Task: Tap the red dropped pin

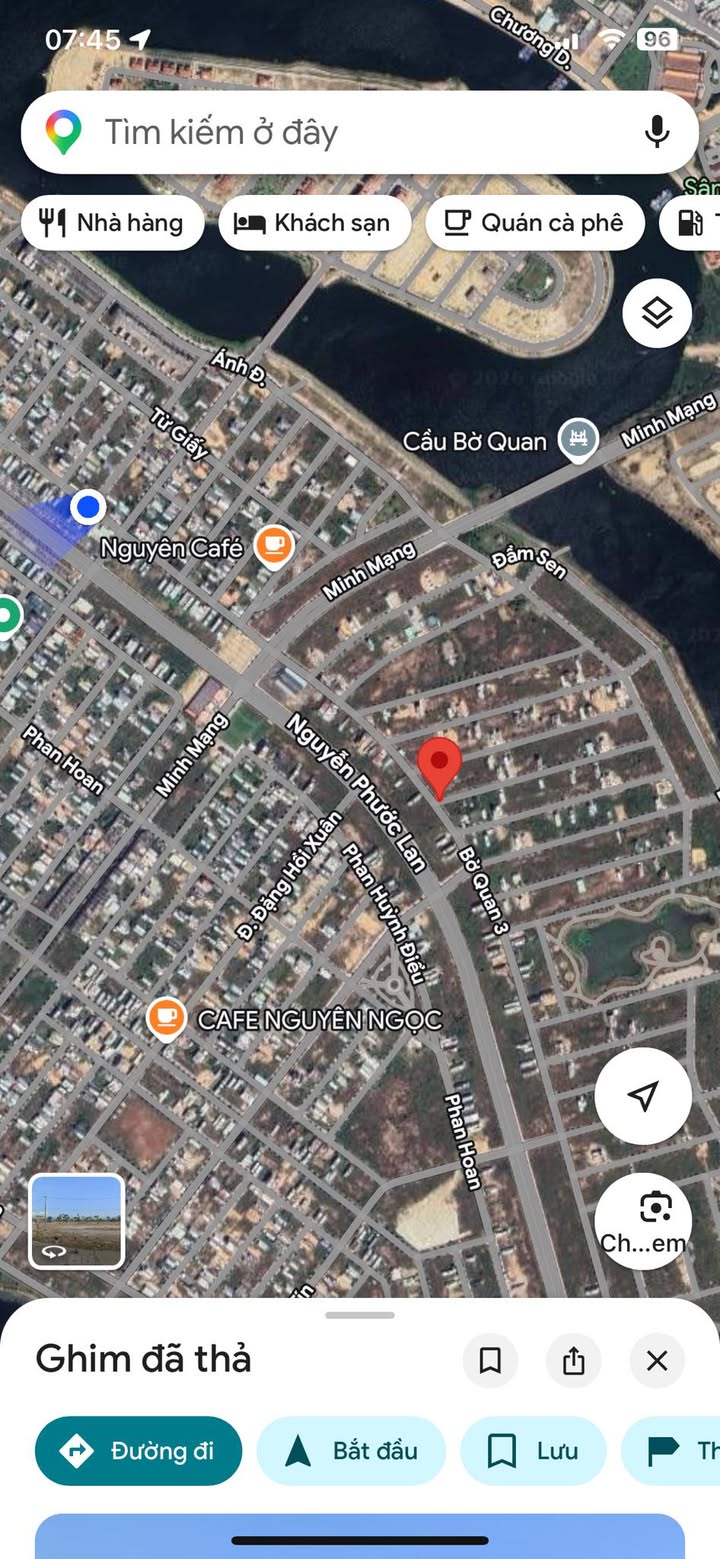Action: click(x=438, y=765)
